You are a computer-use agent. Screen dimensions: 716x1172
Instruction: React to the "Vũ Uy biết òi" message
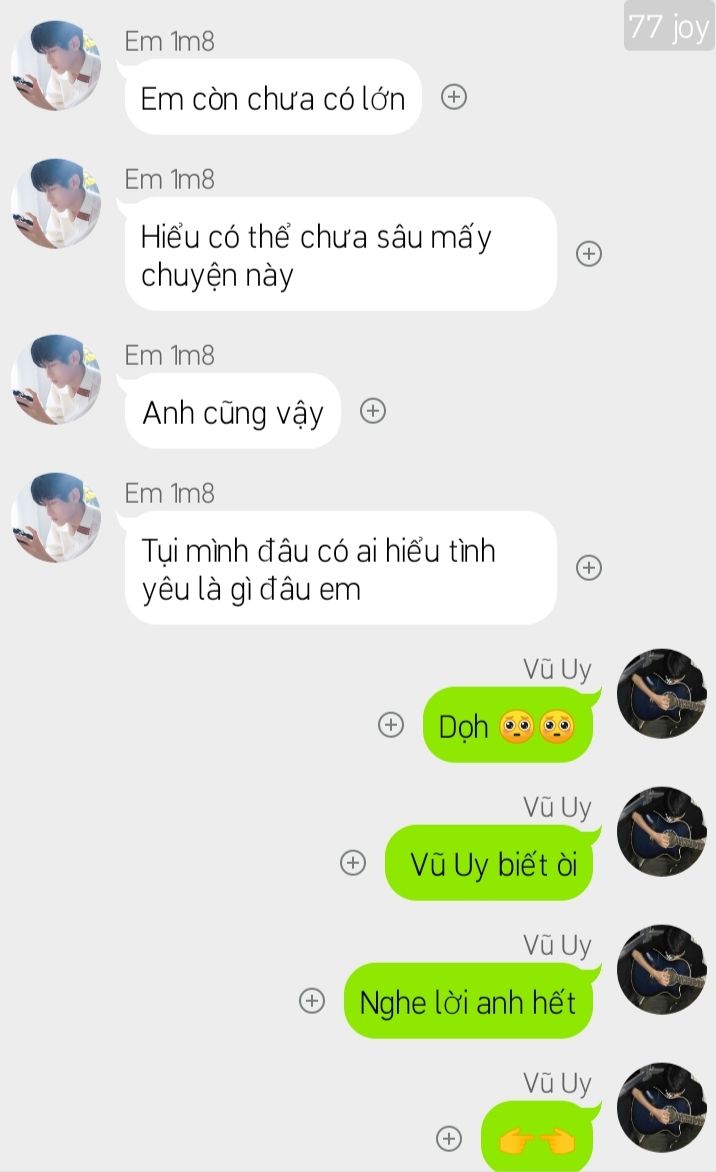coord(353,863)
